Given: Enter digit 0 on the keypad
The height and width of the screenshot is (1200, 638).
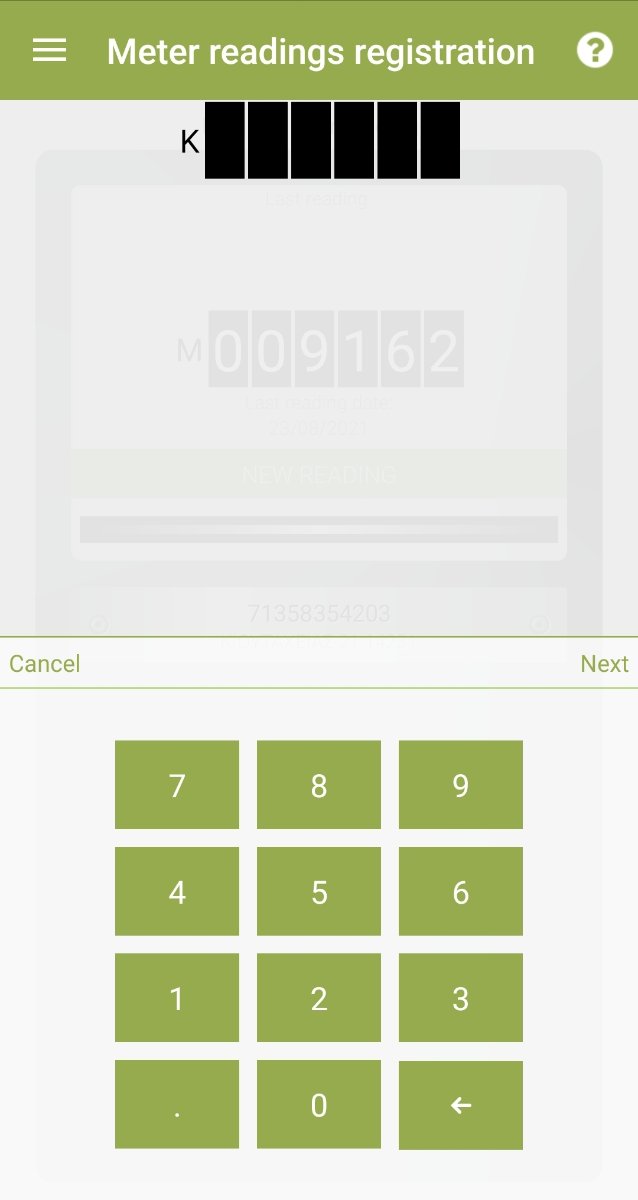Looking at the screenshot, I should (319, 1104).
